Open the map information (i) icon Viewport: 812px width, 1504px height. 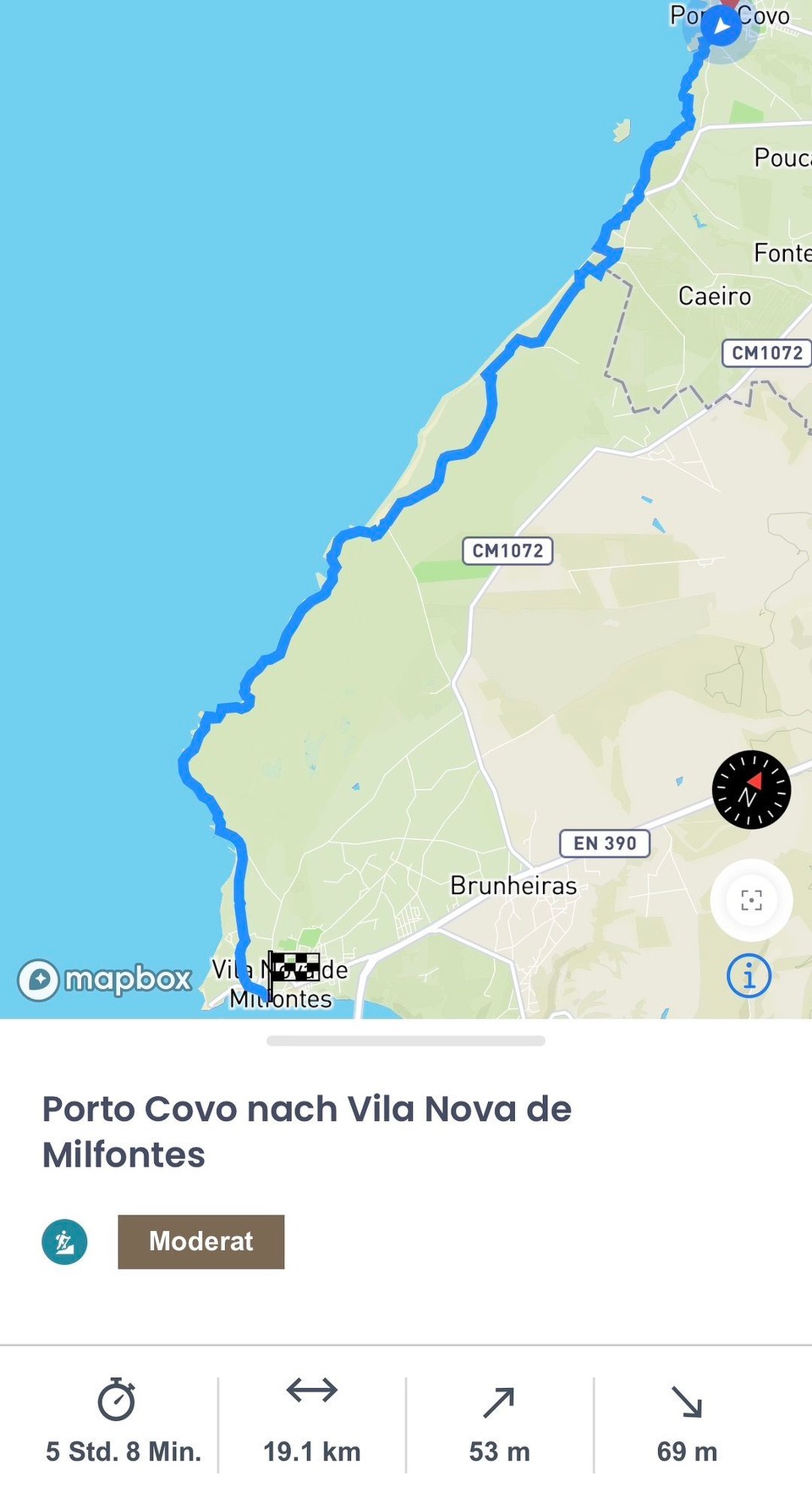coord(749,975)
